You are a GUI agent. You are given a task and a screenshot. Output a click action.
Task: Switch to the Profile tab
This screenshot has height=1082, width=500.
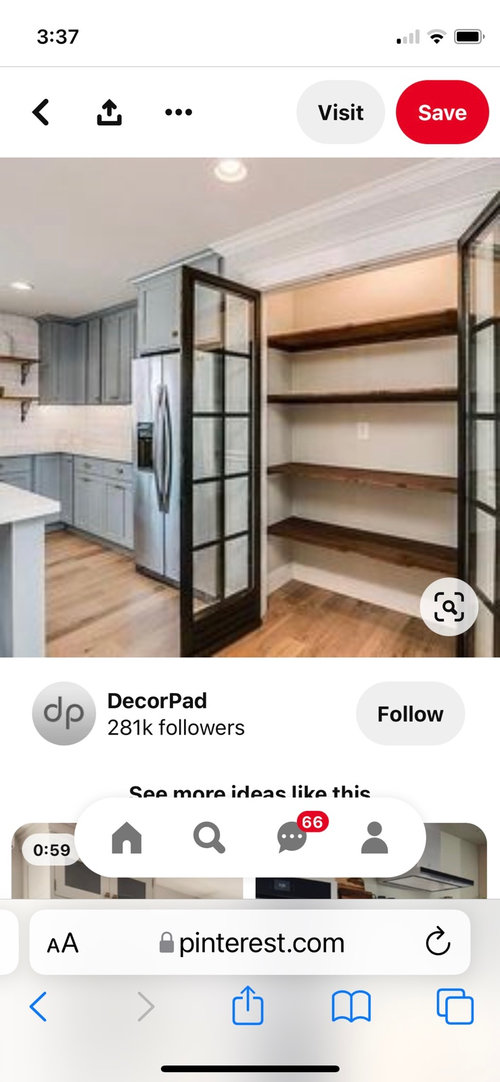click(374, 838)
